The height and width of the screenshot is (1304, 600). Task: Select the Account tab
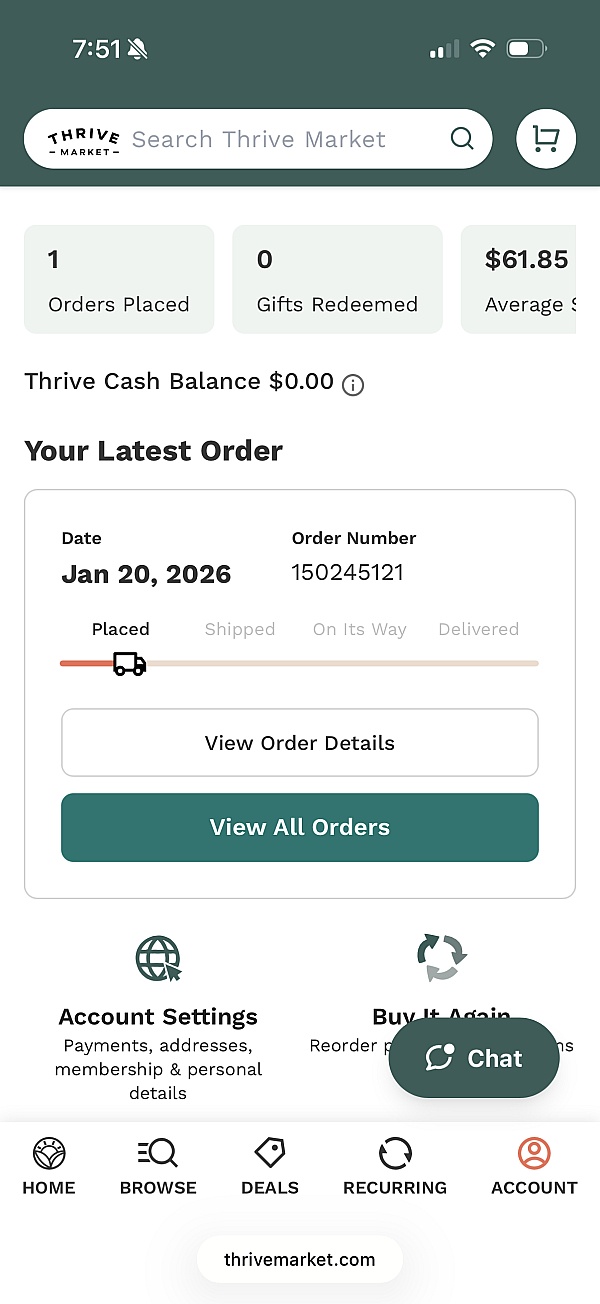click(x=534, y=1166)
